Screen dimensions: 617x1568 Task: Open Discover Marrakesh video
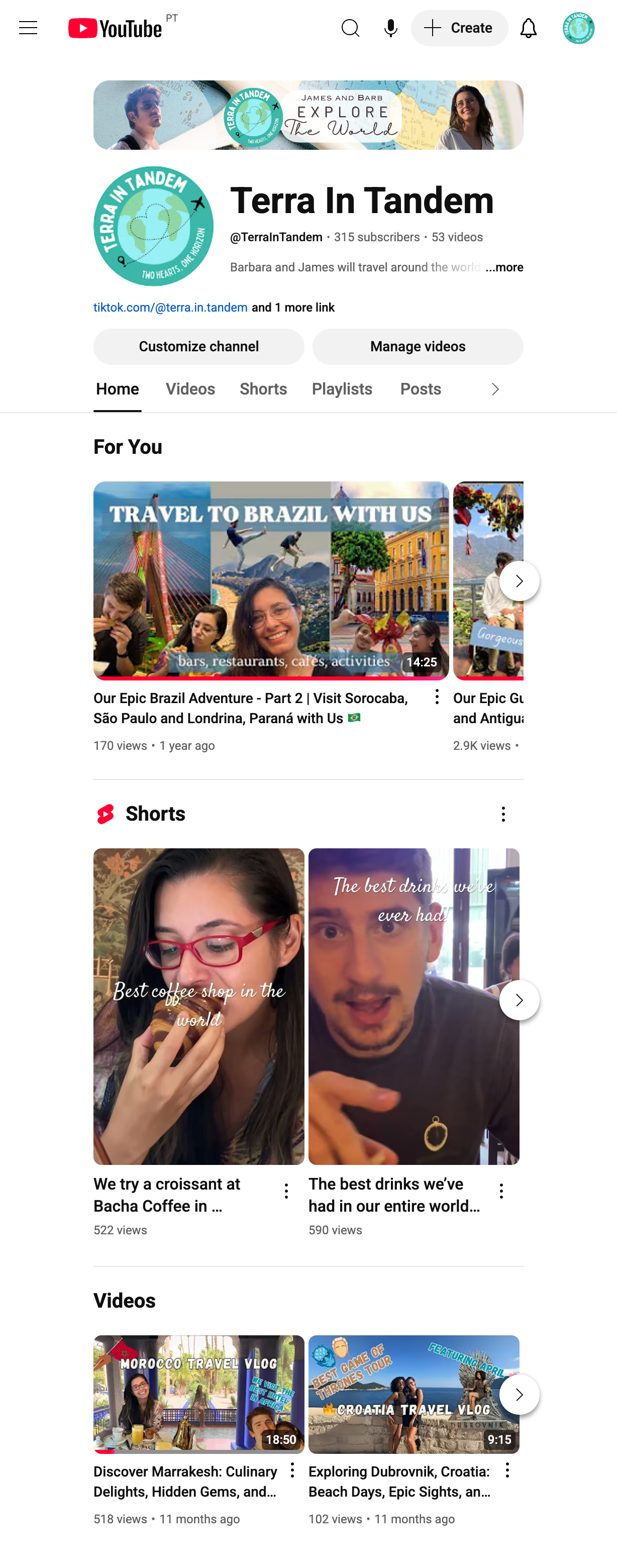pyautogui.click(x=198, y=1394)
